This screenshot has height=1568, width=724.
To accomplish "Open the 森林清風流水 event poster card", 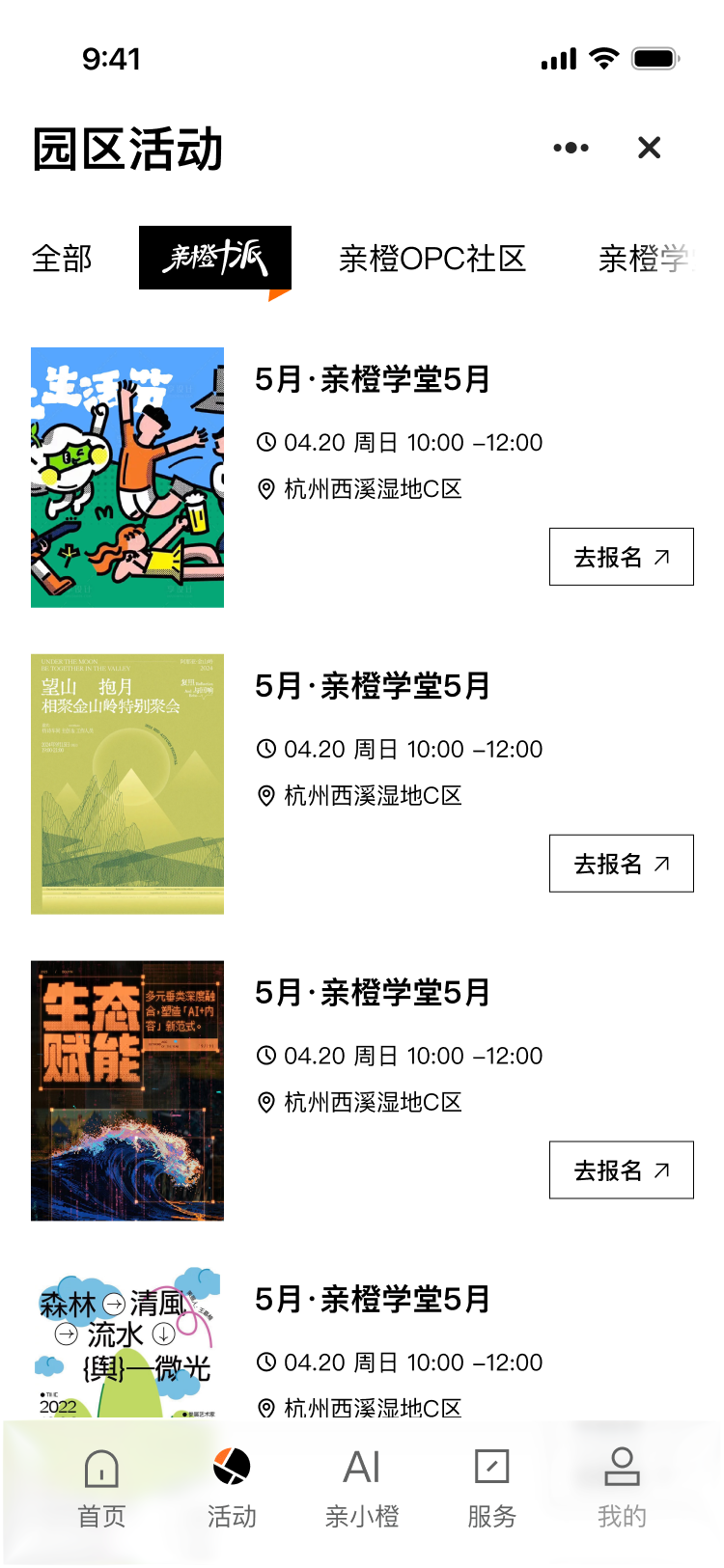I will click(127, 1343).
